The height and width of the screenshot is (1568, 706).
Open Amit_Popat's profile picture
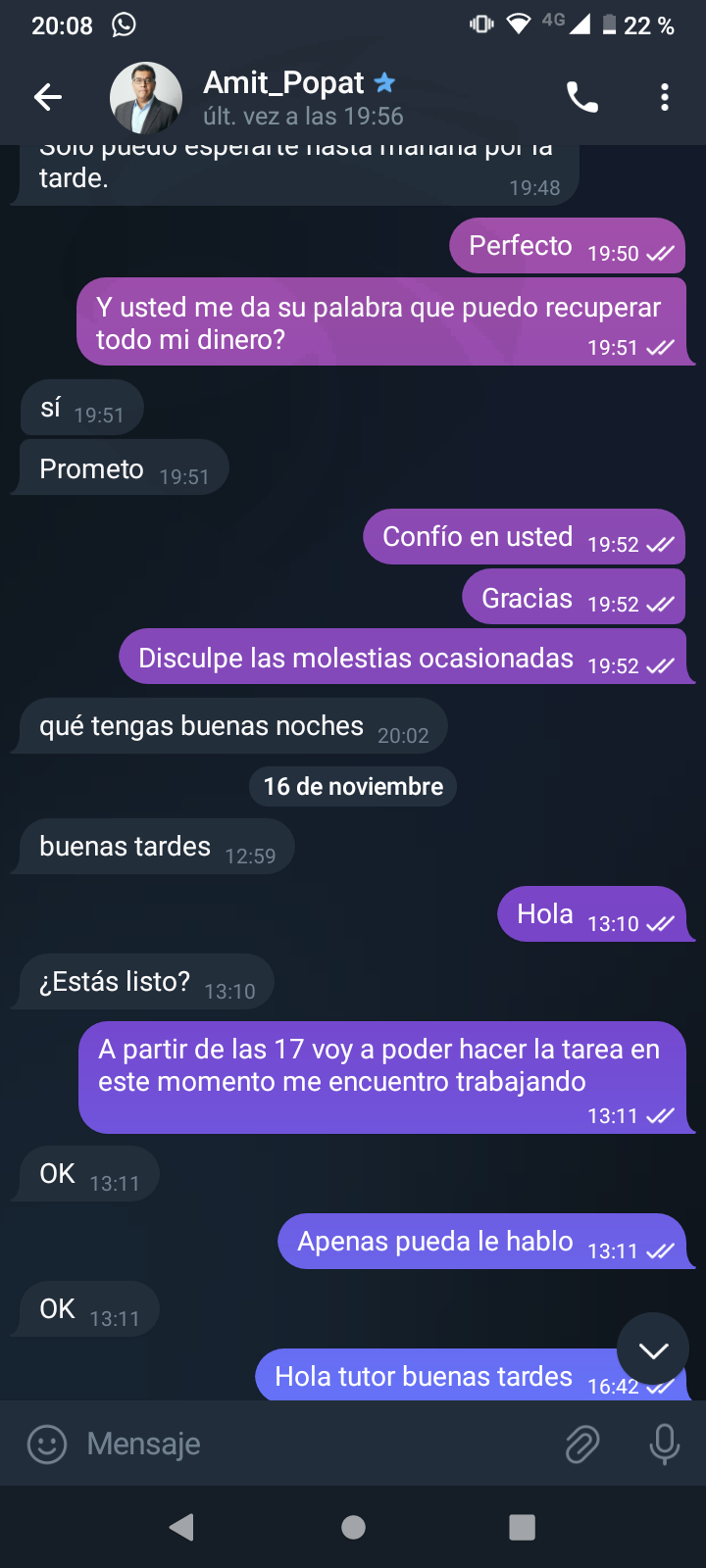145,98
